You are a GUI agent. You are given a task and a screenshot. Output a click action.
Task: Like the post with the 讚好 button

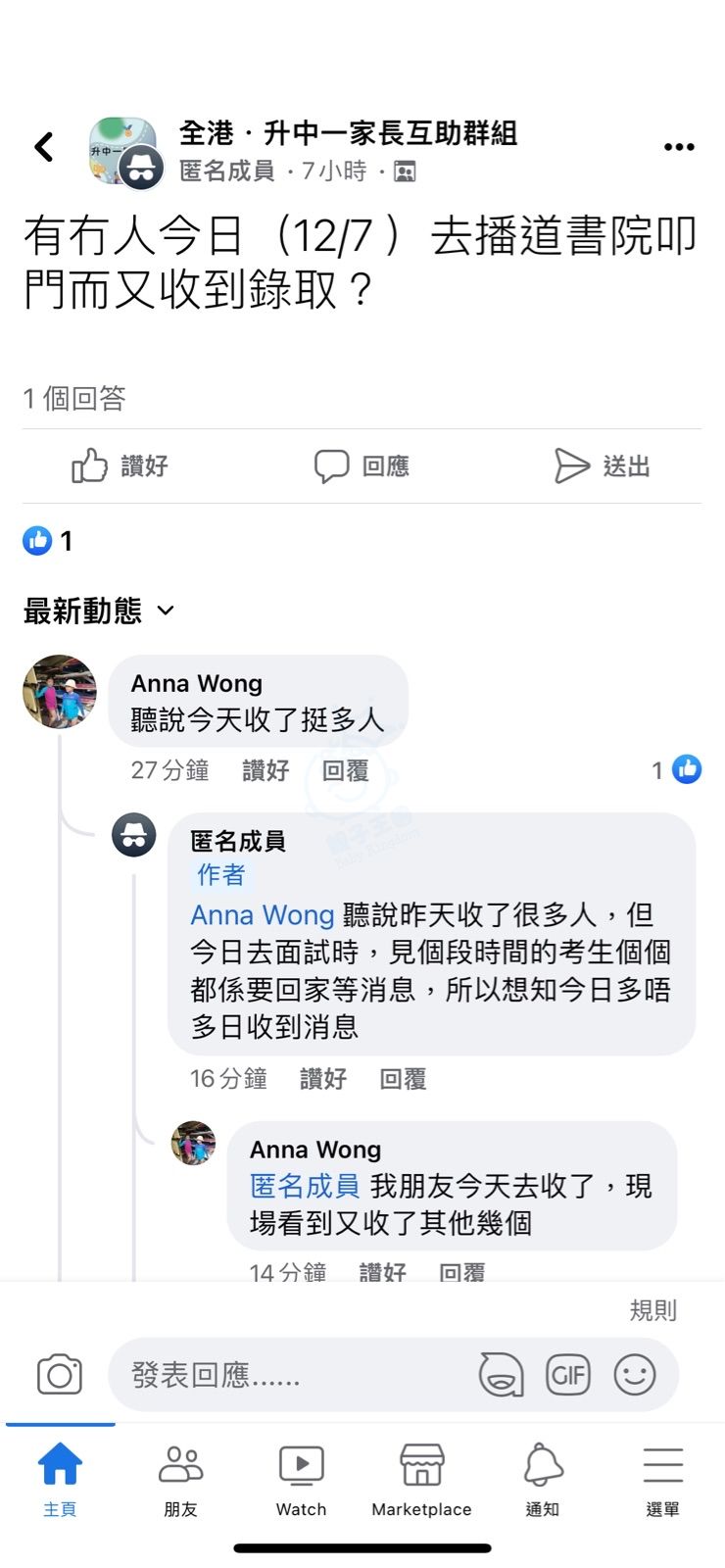[120, 465]
